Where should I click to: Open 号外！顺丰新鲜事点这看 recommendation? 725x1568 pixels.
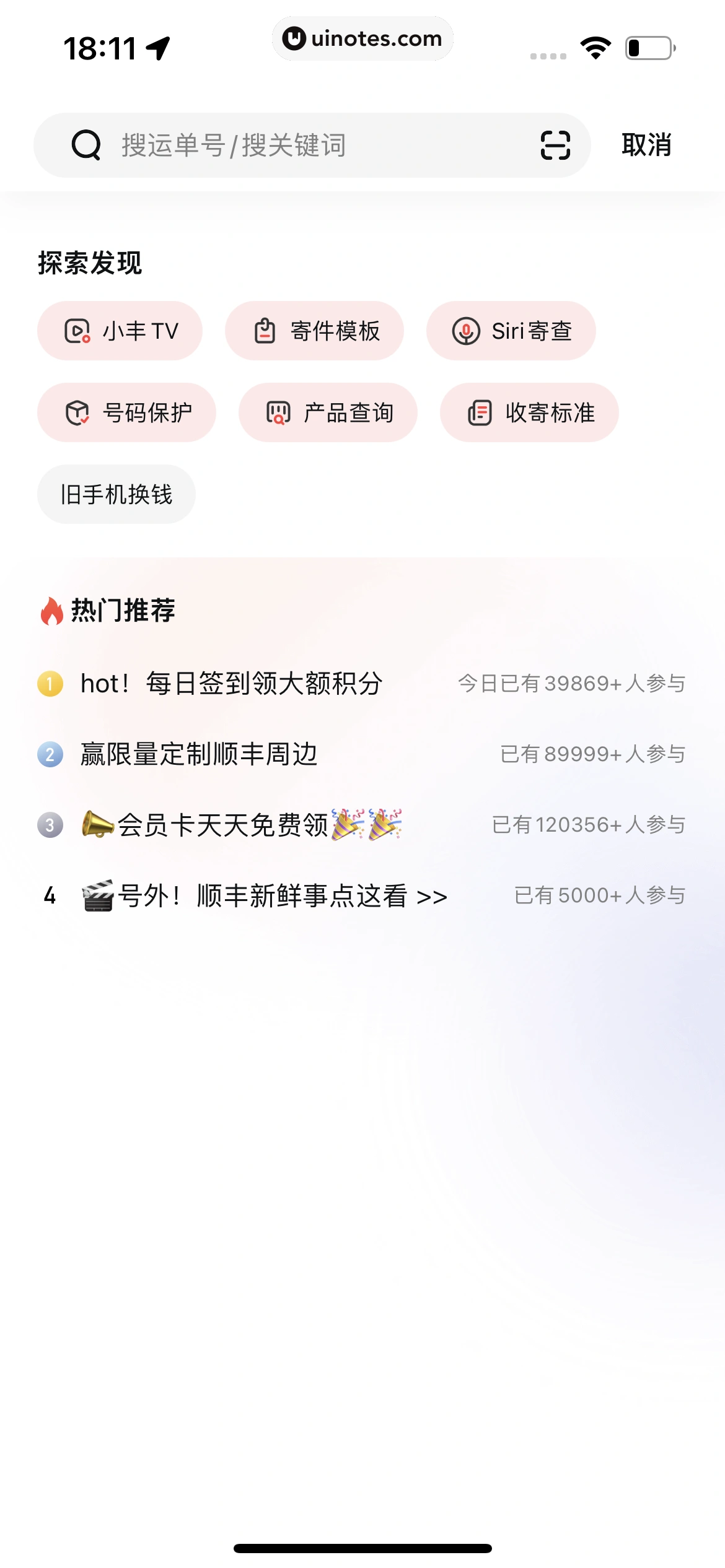[x=263, y=895]
